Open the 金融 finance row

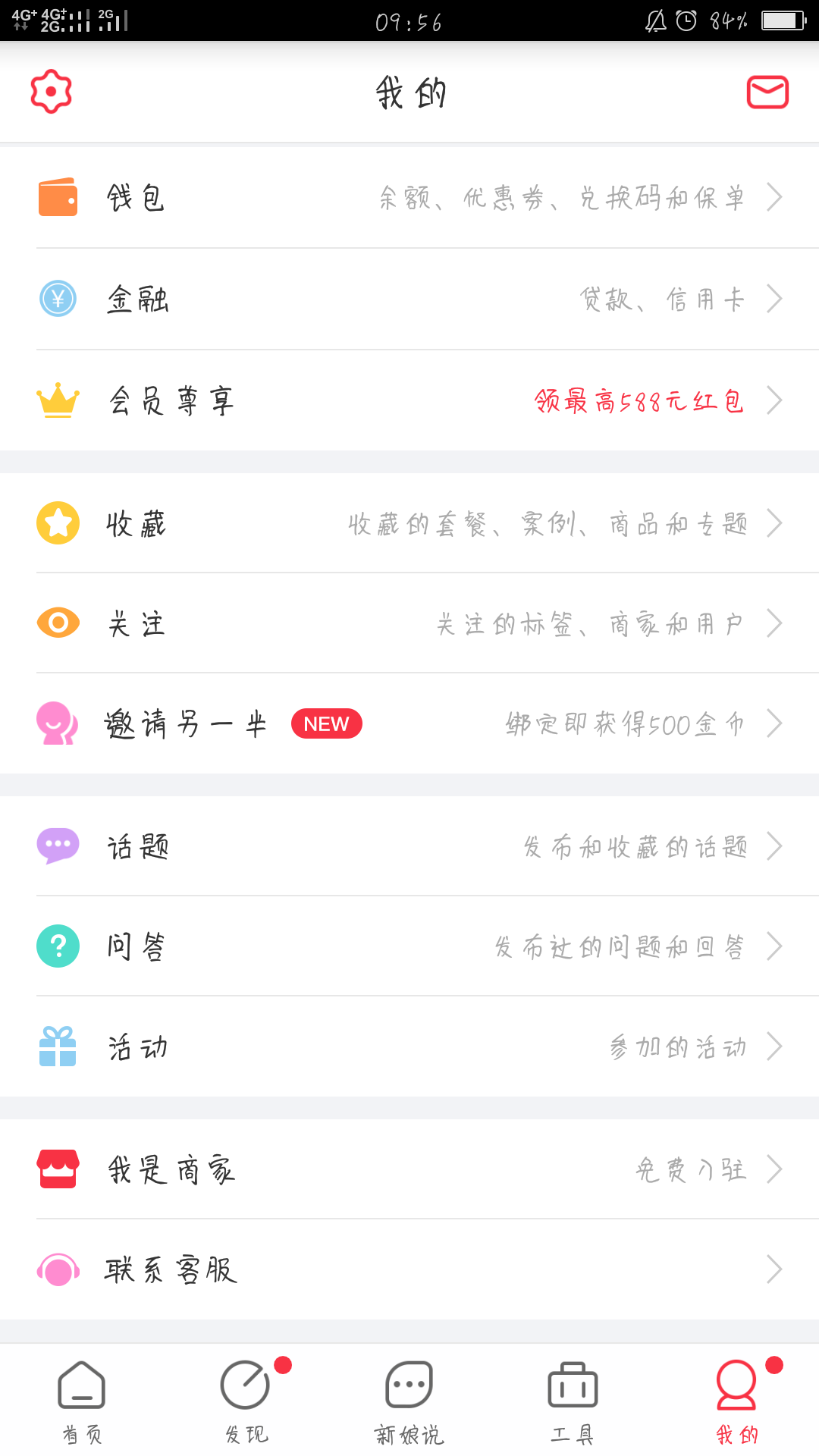coord(409,299)
